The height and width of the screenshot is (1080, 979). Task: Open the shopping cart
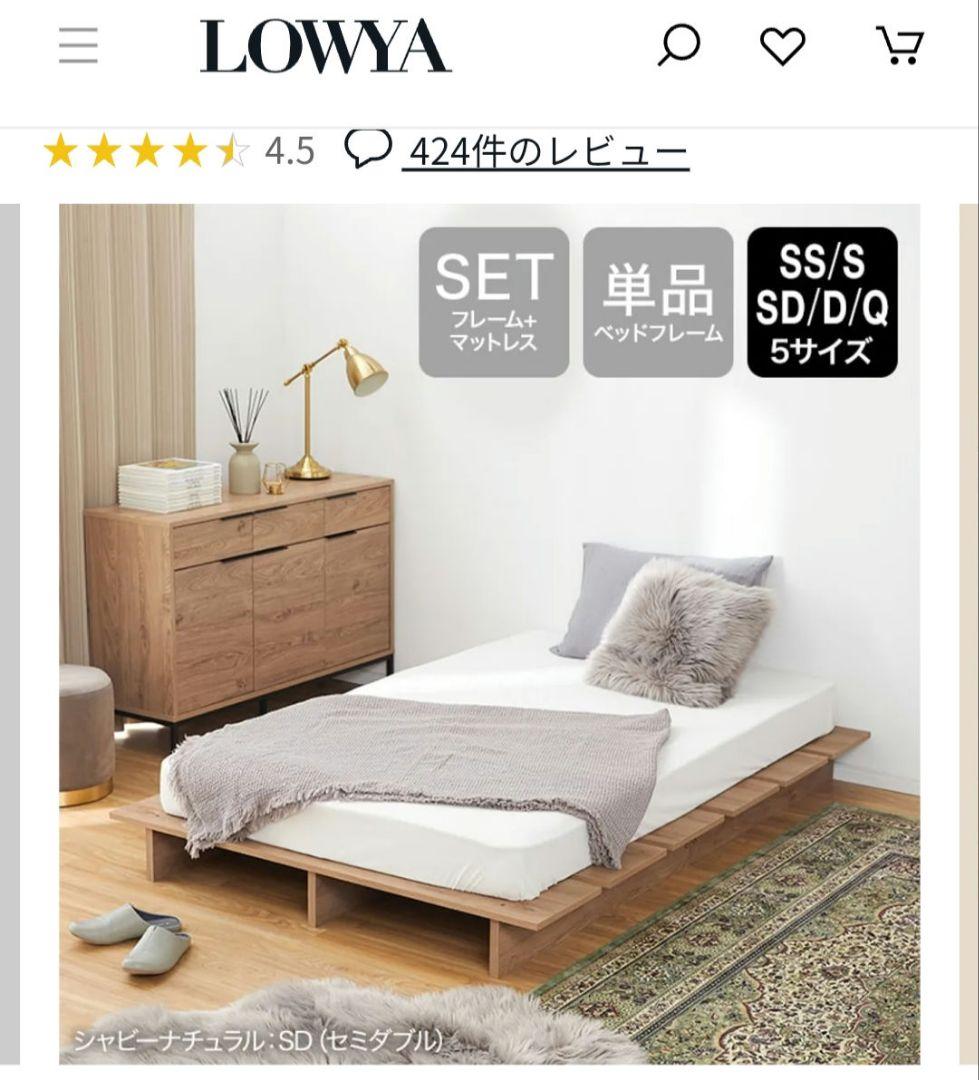click(x=899, y=46)
